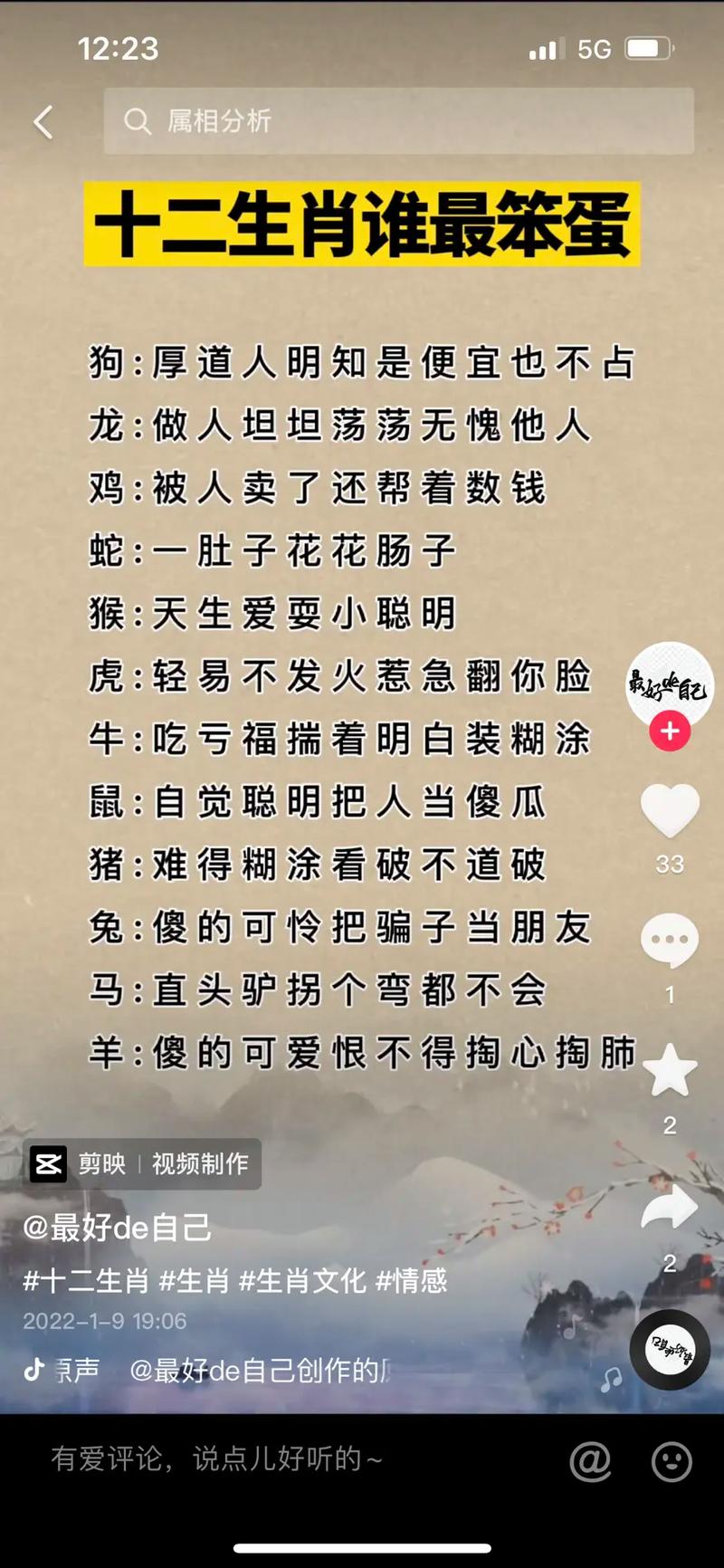The height and width of the screenshot is (1568, 724).
Task: Like this video with the heart
Action: click(670, 809)
